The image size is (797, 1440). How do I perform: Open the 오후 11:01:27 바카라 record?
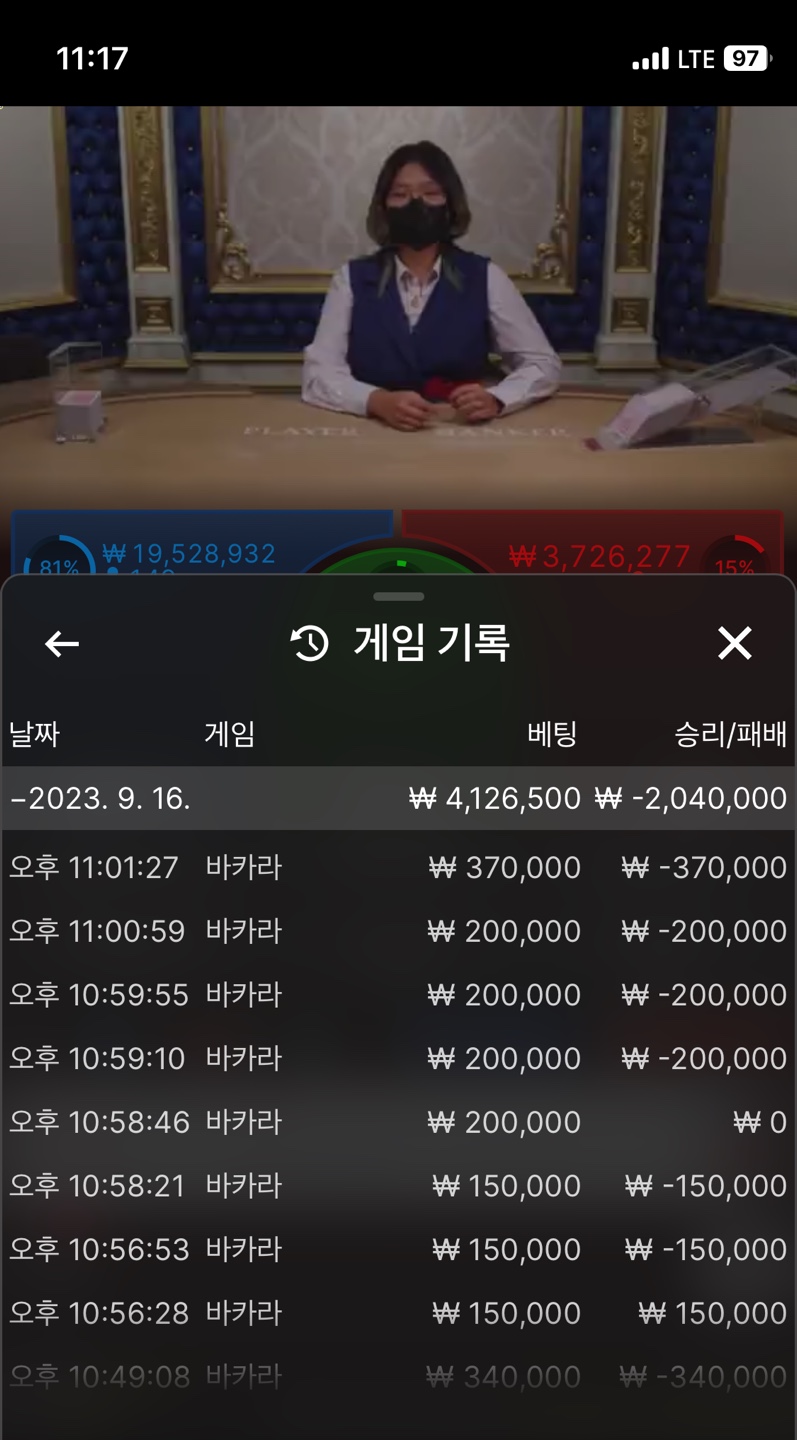[x=398, y=867]
